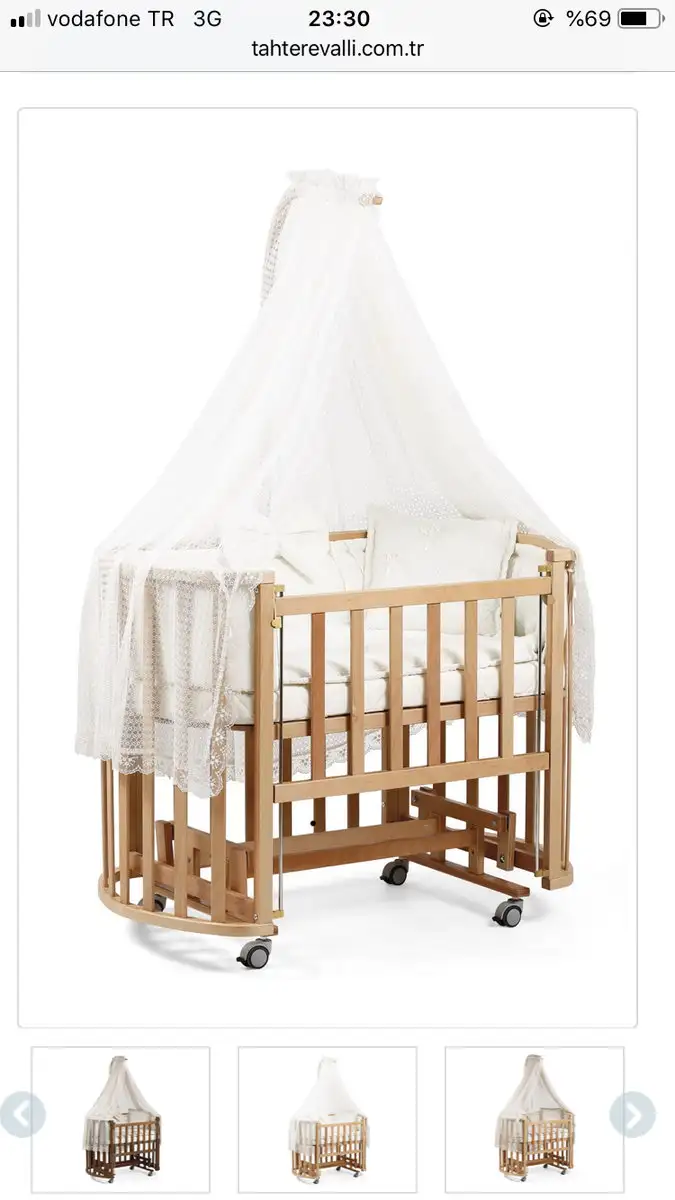675x1200 pixels.
Task: Select the dark walnut crib thumbnail
Action: pos(121,1119)
